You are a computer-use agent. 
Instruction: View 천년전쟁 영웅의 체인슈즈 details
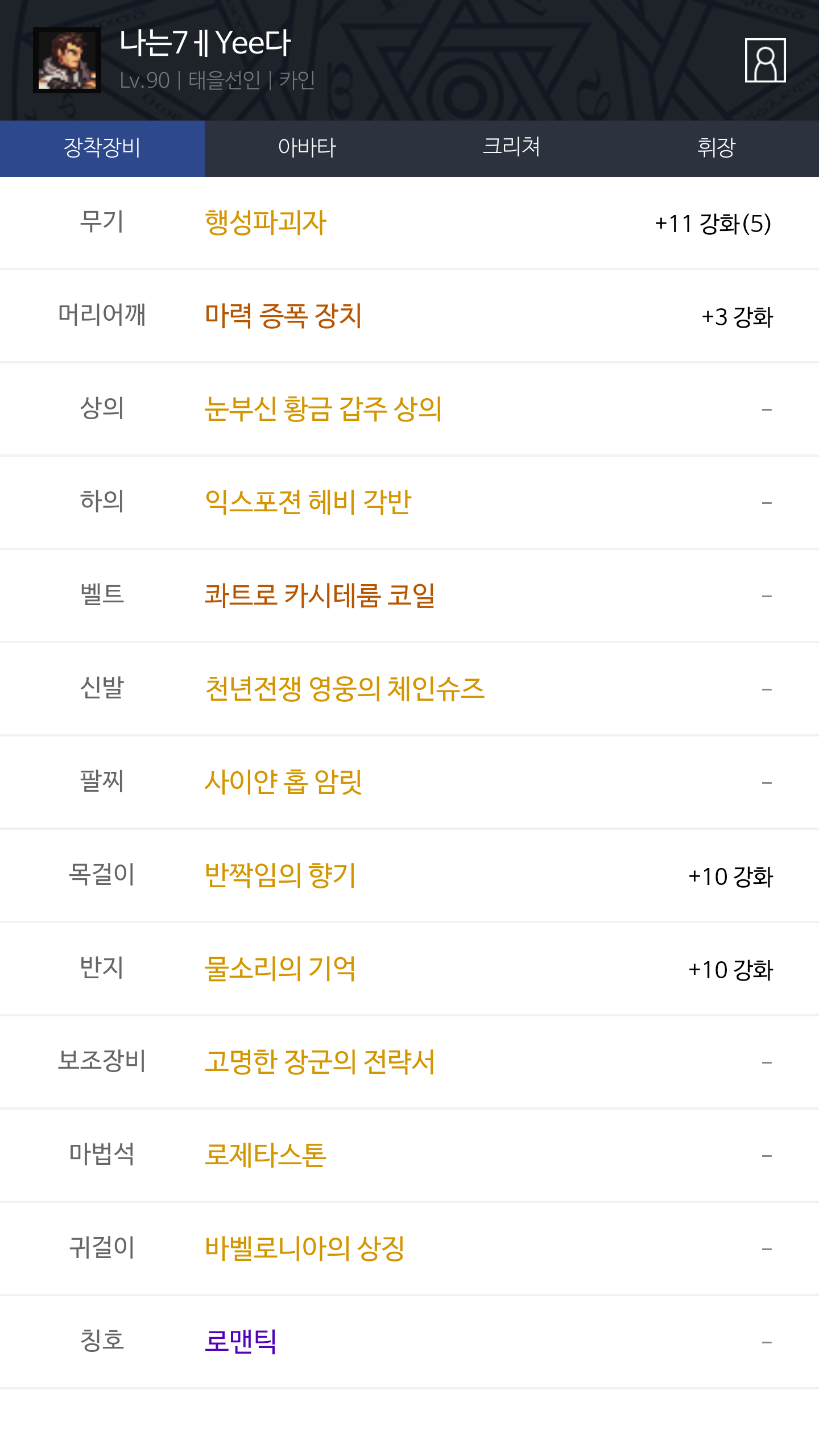[345, 689]
